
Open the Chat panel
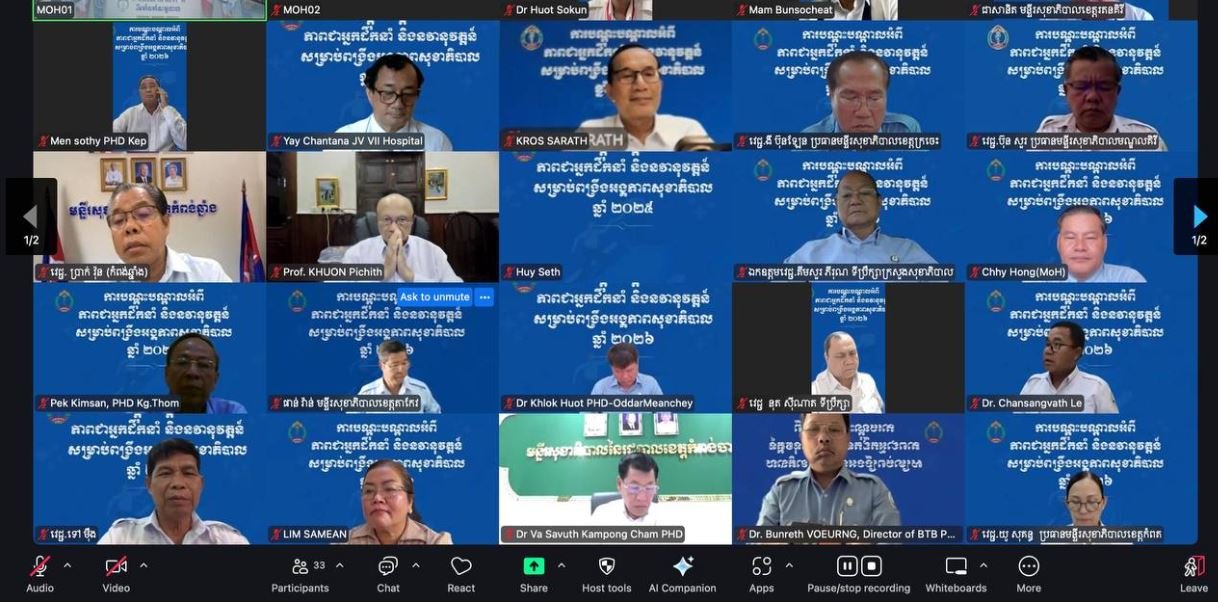(388, 567)
